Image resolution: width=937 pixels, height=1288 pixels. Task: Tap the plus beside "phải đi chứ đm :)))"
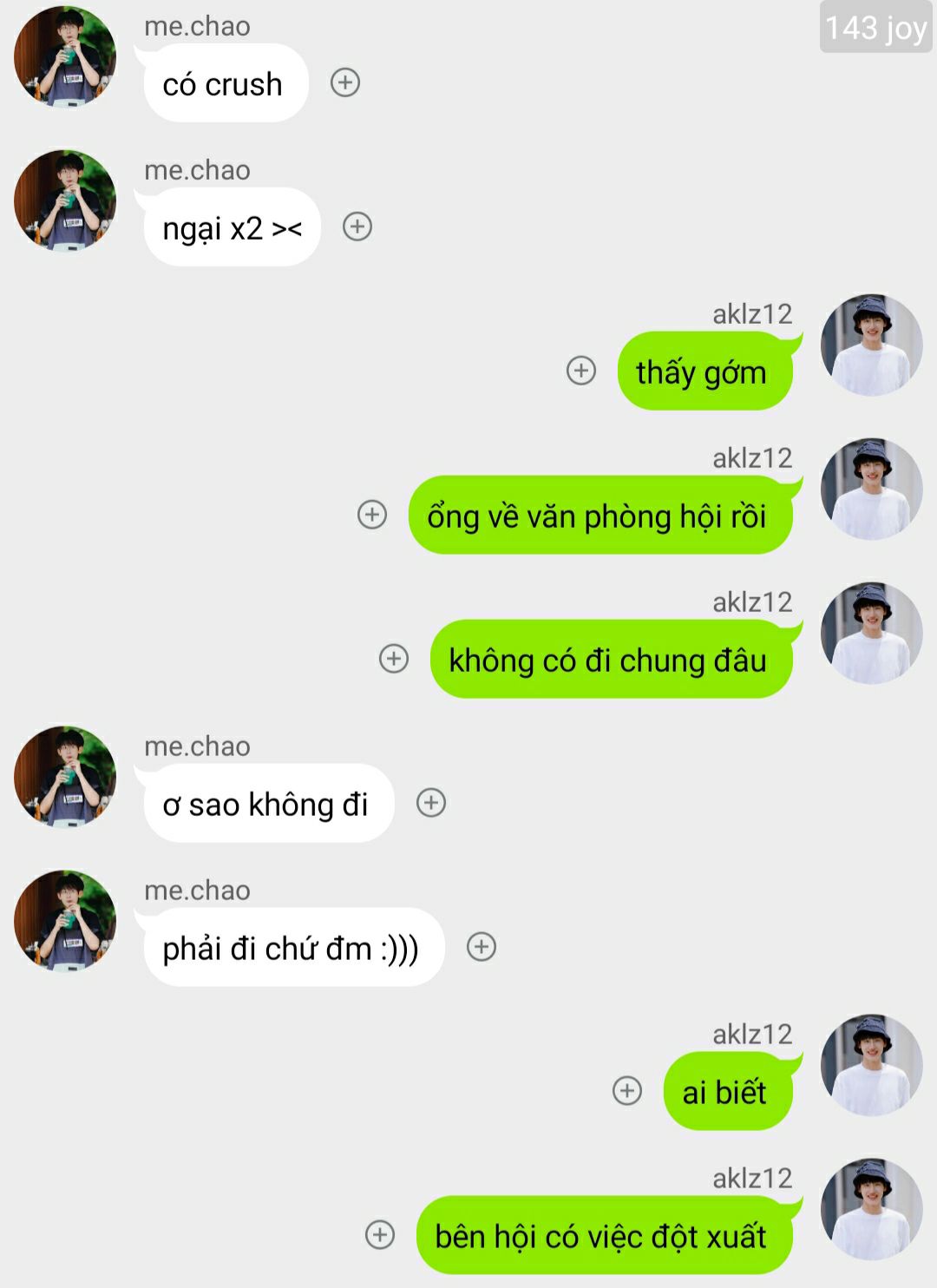(x=482, y=947)
